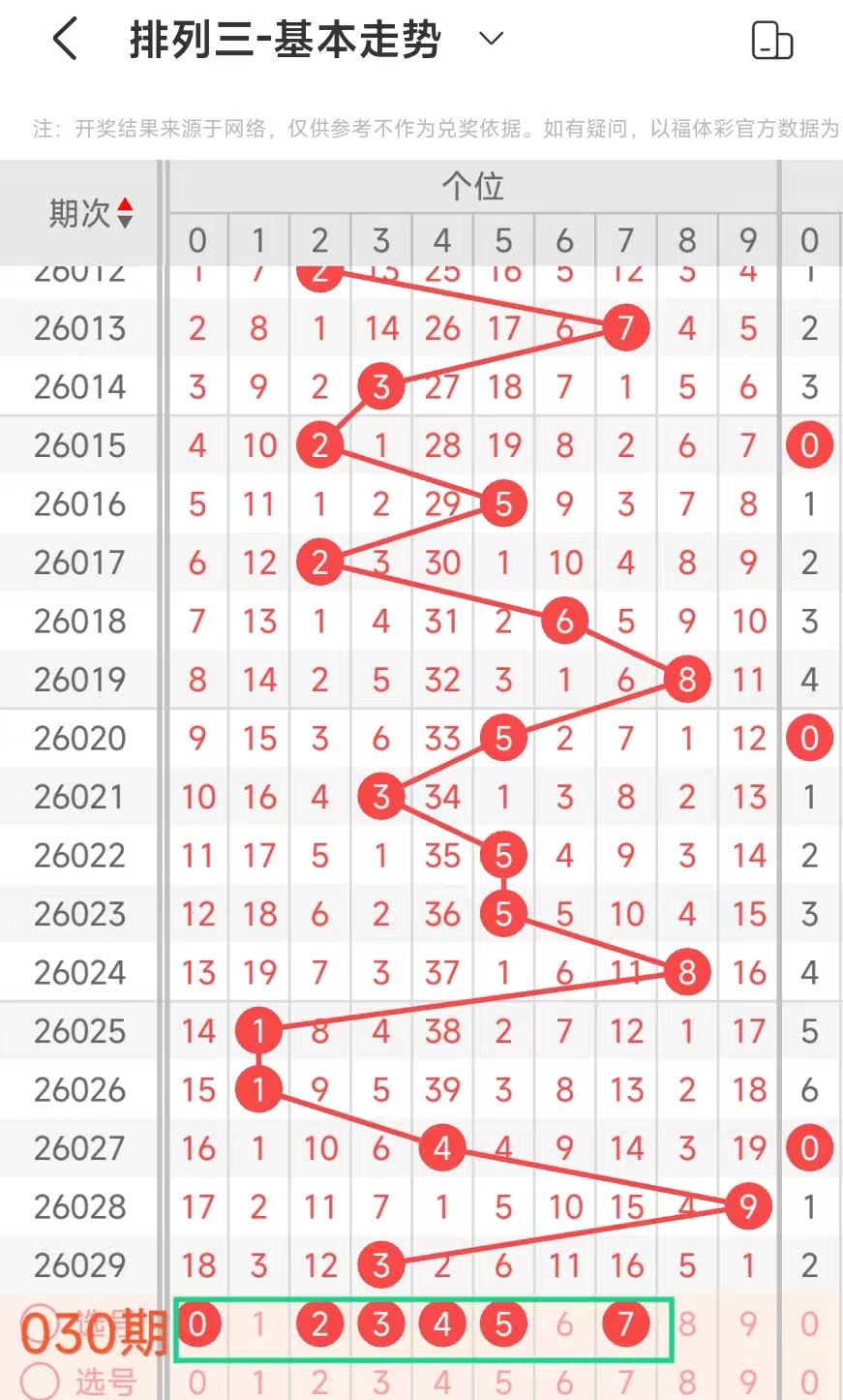Tap the screen rotation icon in the header
This screenshot has width=843, height=1400.
[x=771, y=41]
